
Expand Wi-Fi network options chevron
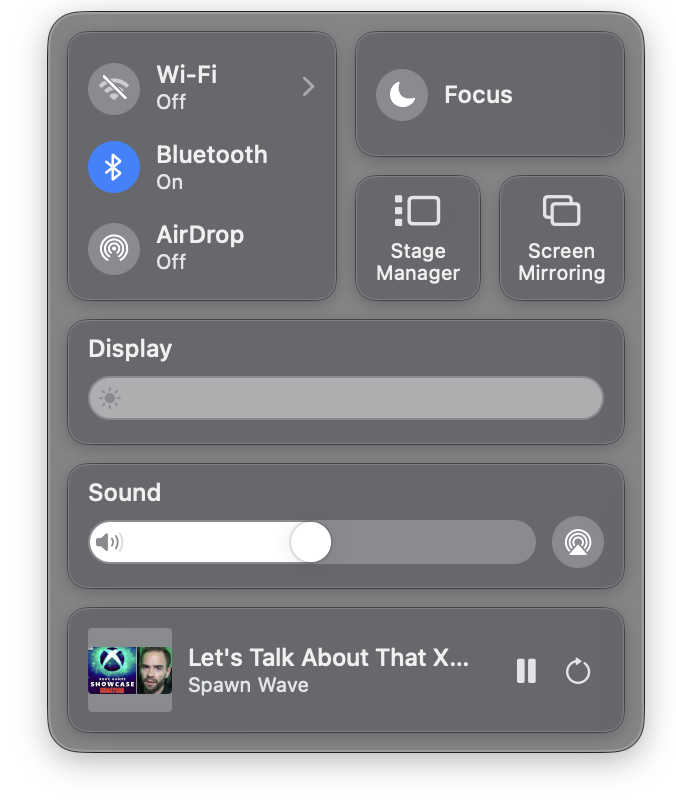click(308, 87)
